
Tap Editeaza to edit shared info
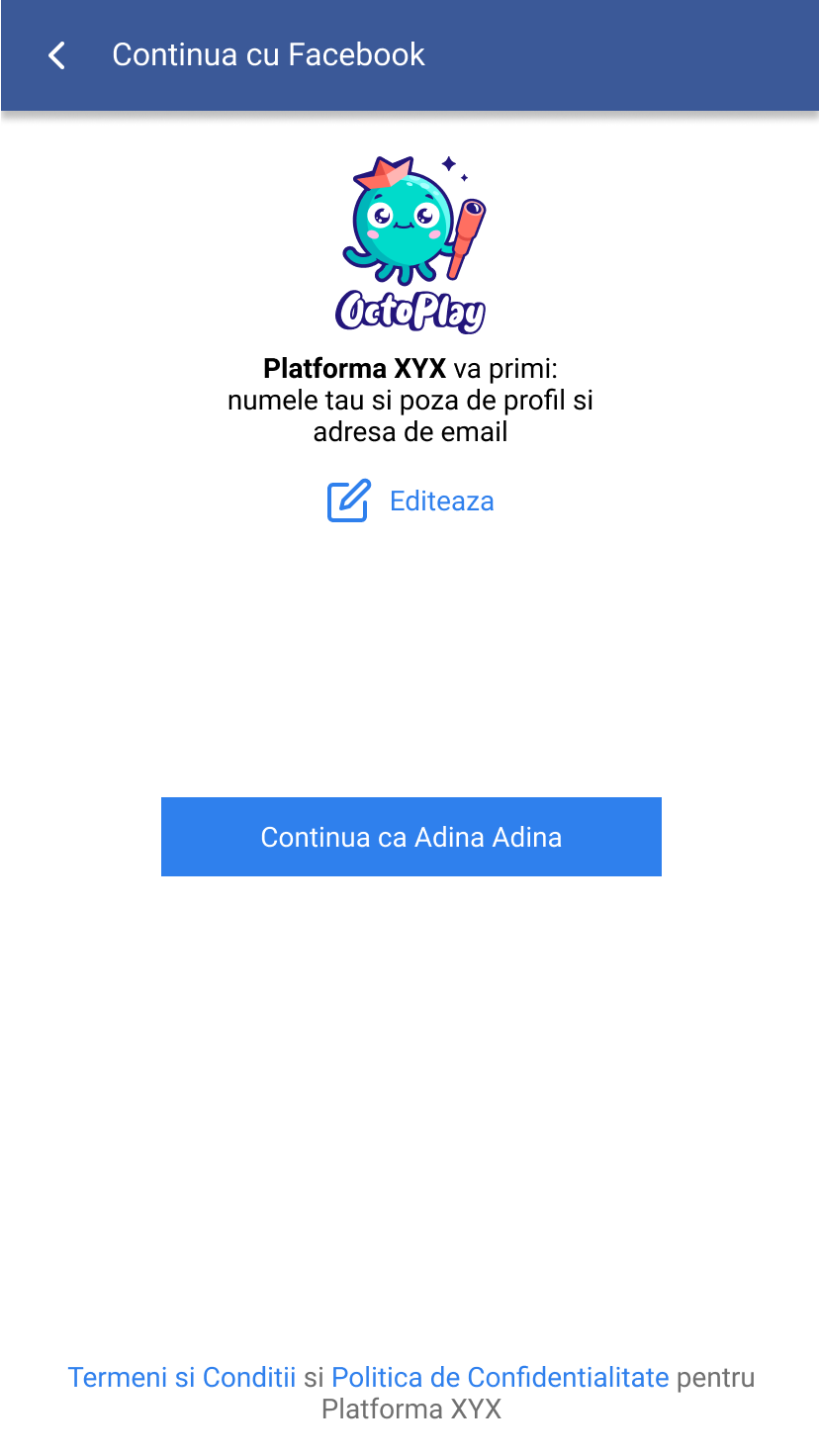pos(410,500)
